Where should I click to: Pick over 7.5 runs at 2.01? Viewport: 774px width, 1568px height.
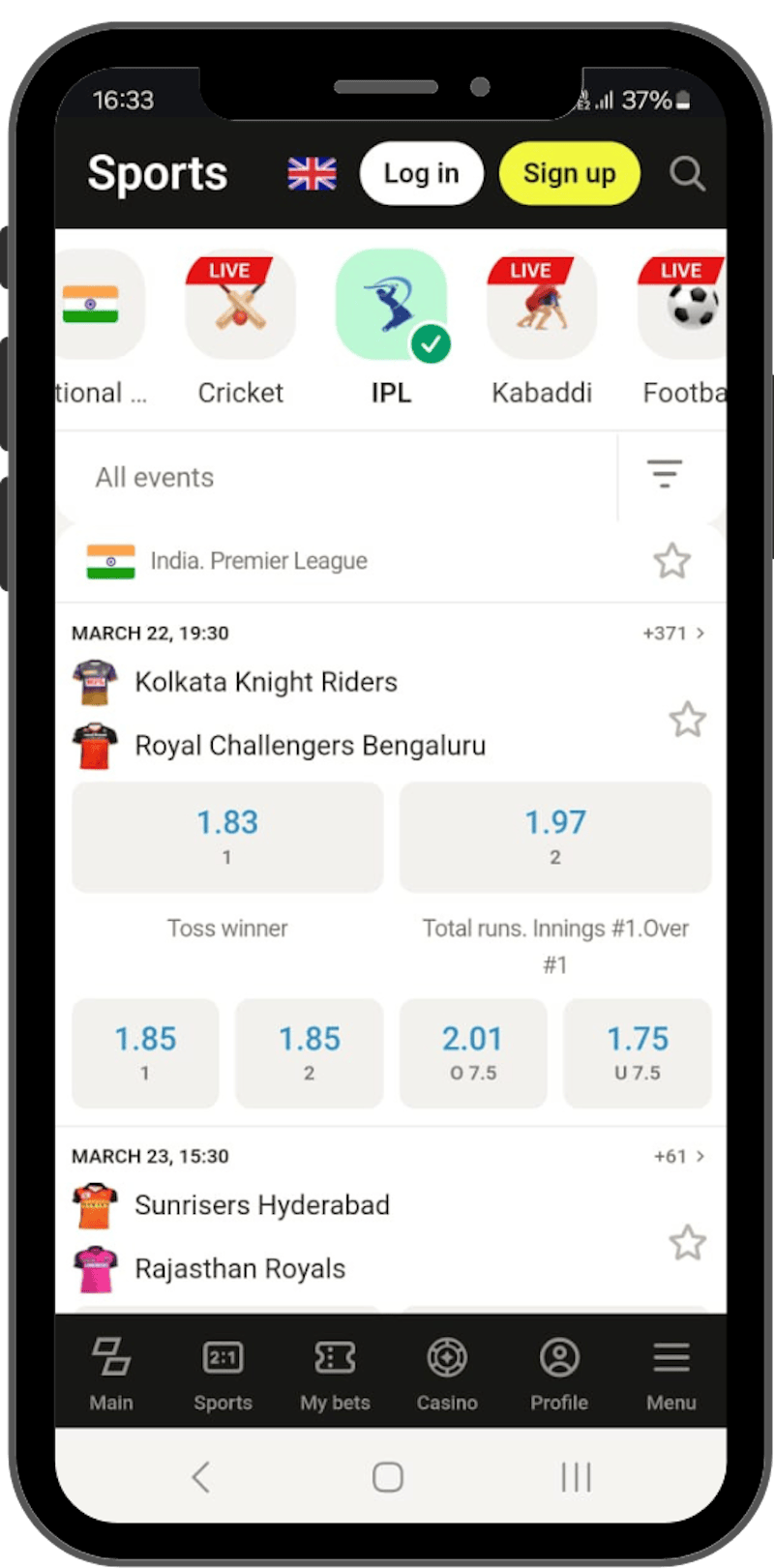pyautogui.click(x=473, y=1052)
